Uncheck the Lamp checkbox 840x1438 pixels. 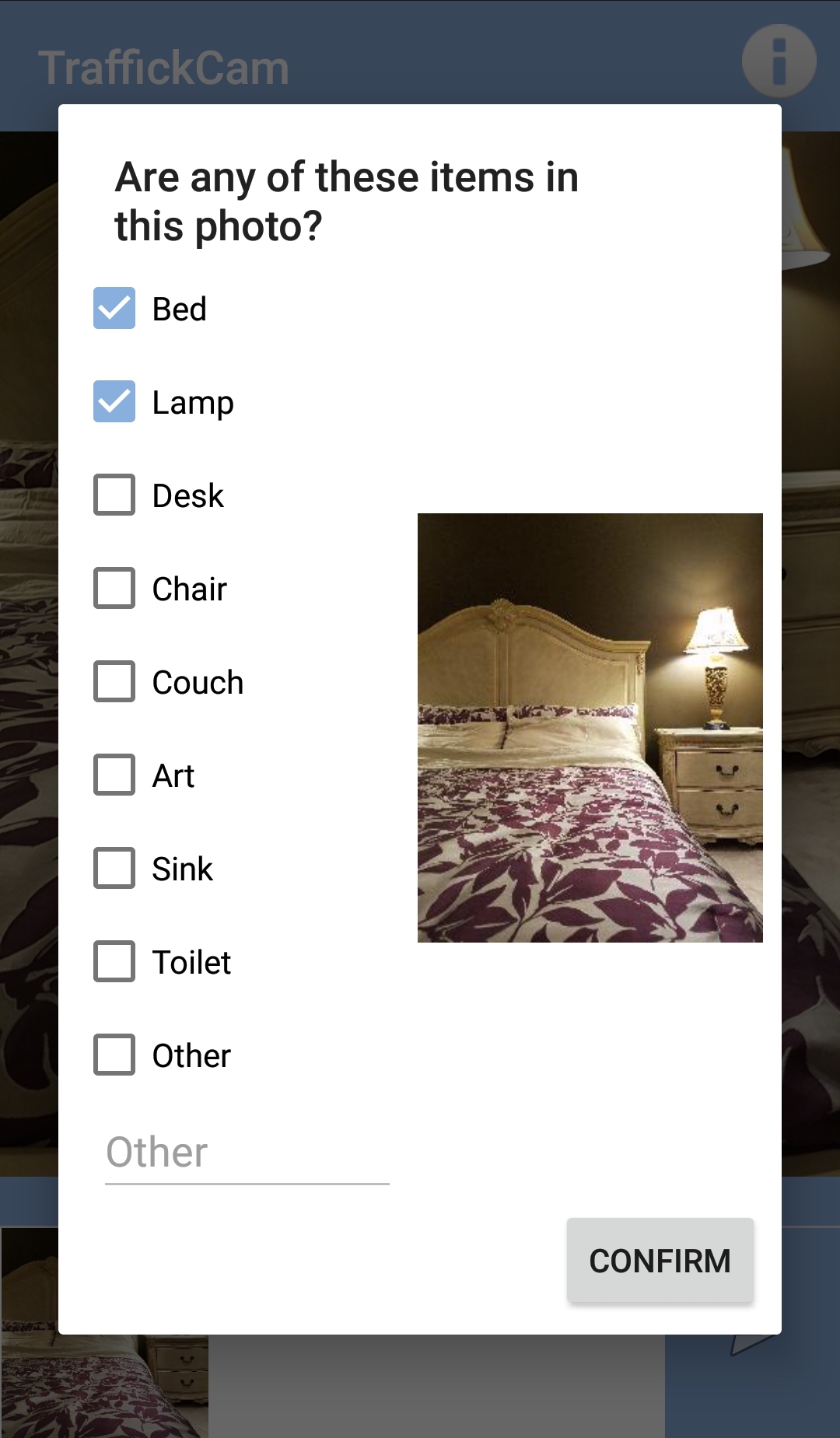[114, 402]
